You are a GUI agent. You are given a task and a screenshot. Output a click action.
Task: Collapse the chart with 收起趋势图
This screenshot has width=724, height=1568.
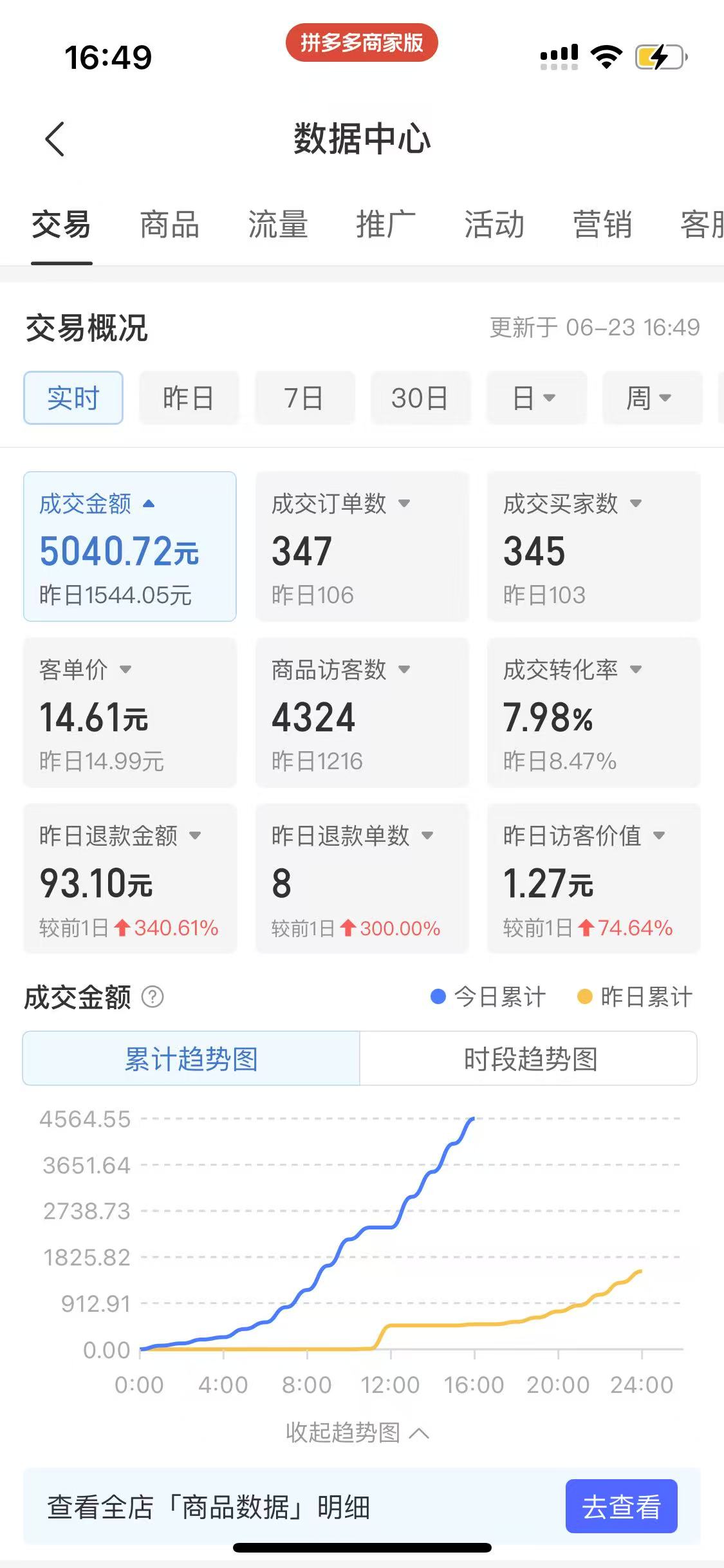coord(357,1433)
